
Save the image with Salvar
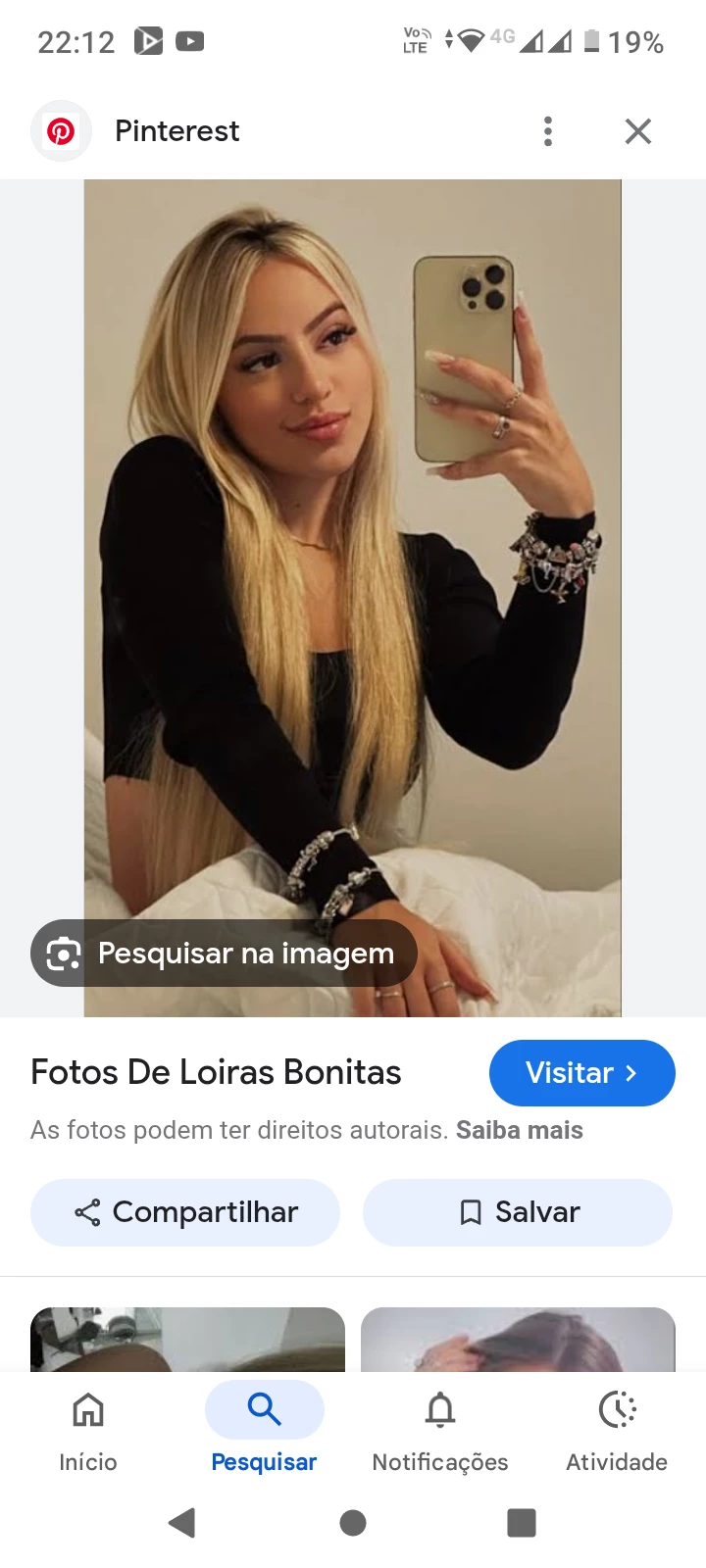[x=518, y=1212]
